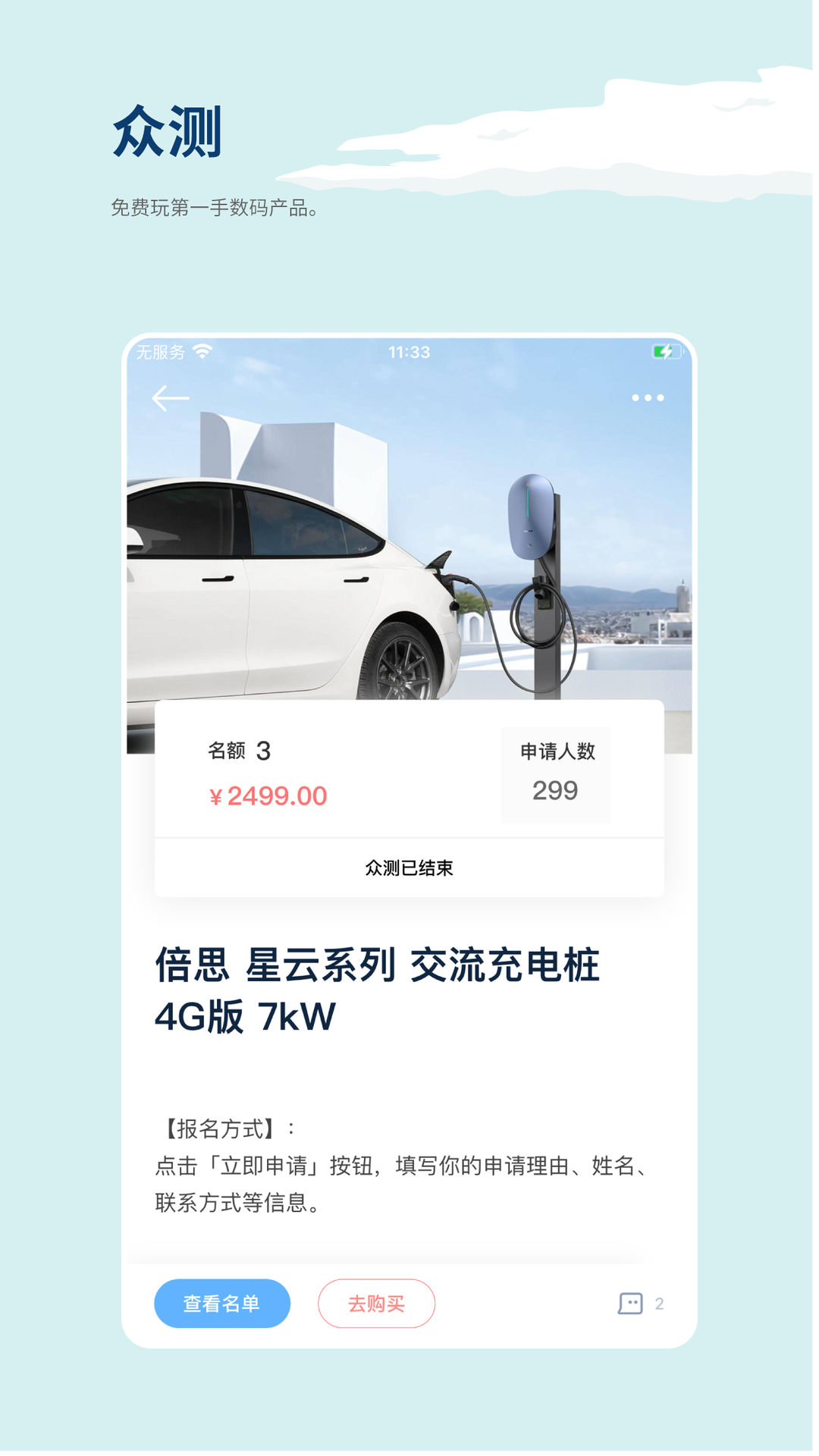Viewport: 819px width, 1456px height.
Task: Open the 申请人数 299 panel
Action: coord(556,773)
